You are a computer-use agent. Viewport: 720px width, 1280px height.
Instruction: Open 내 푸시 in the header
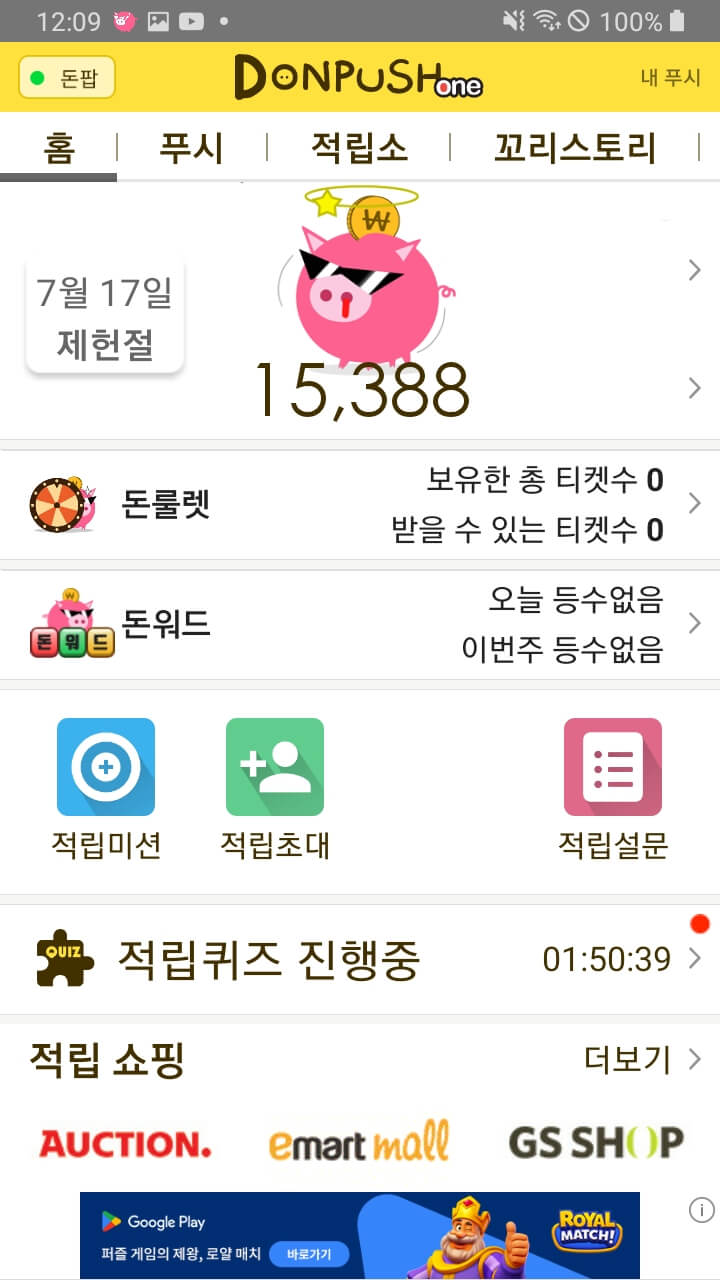click(670, 78)
